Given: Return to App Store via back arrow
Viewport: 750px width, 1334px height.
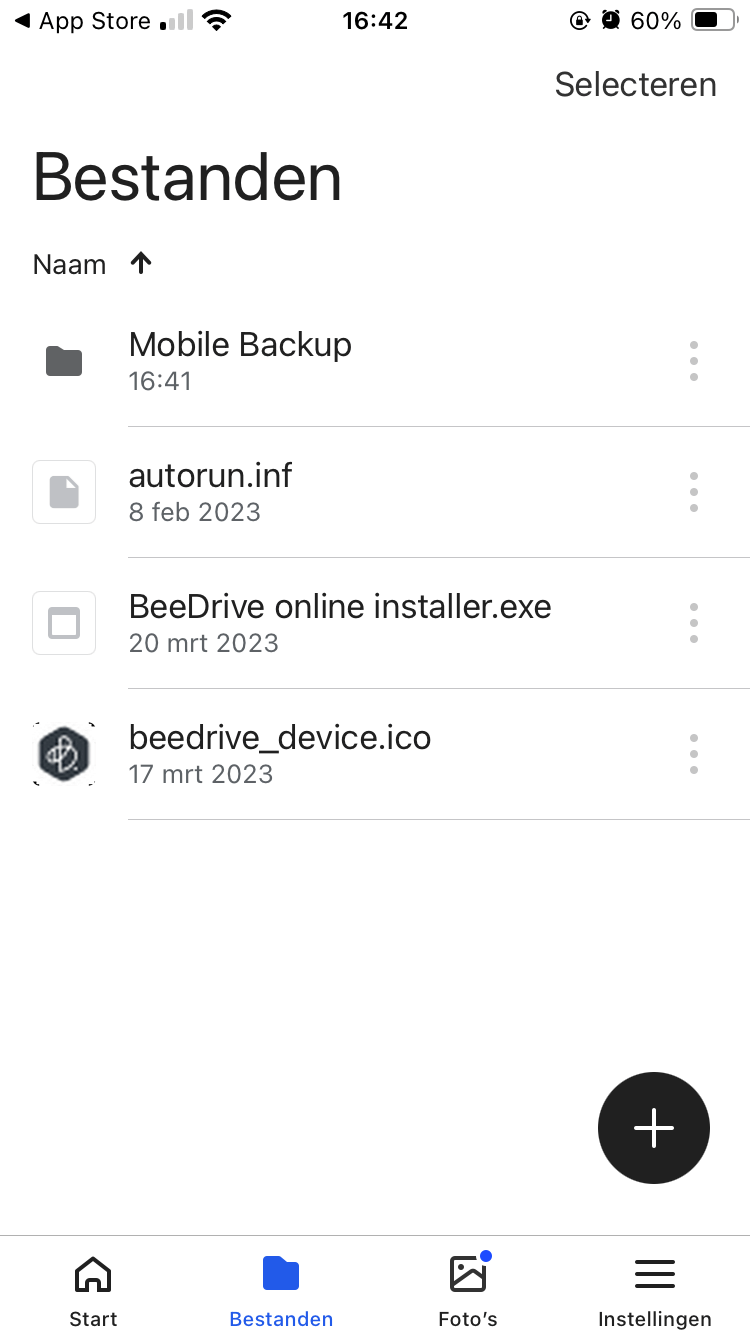Looking at the screenshot, I should (84, 21).
